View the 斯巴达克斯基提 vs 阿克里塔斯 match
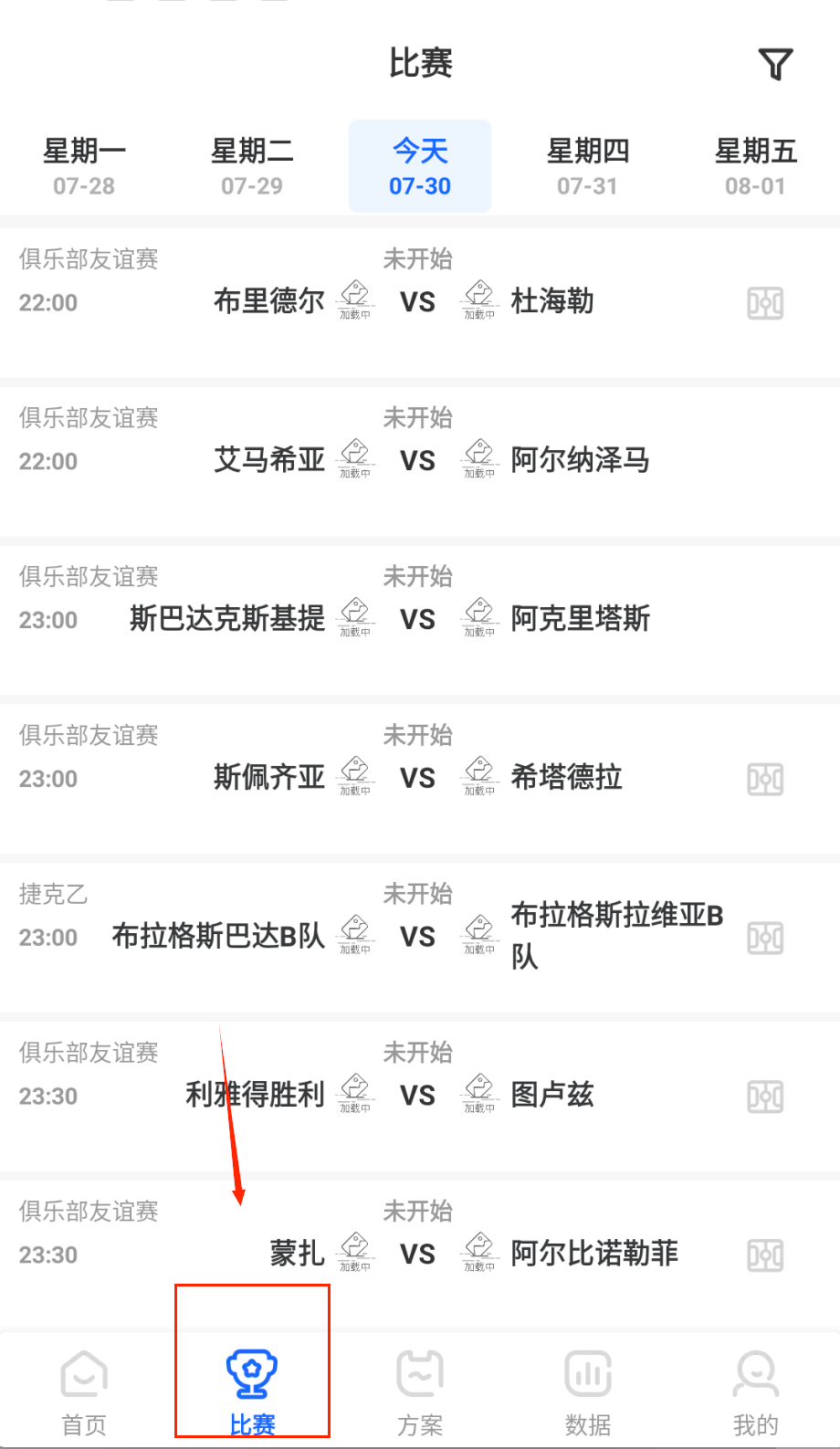This screenshot has height=1449, width=840. pos(417,620)
